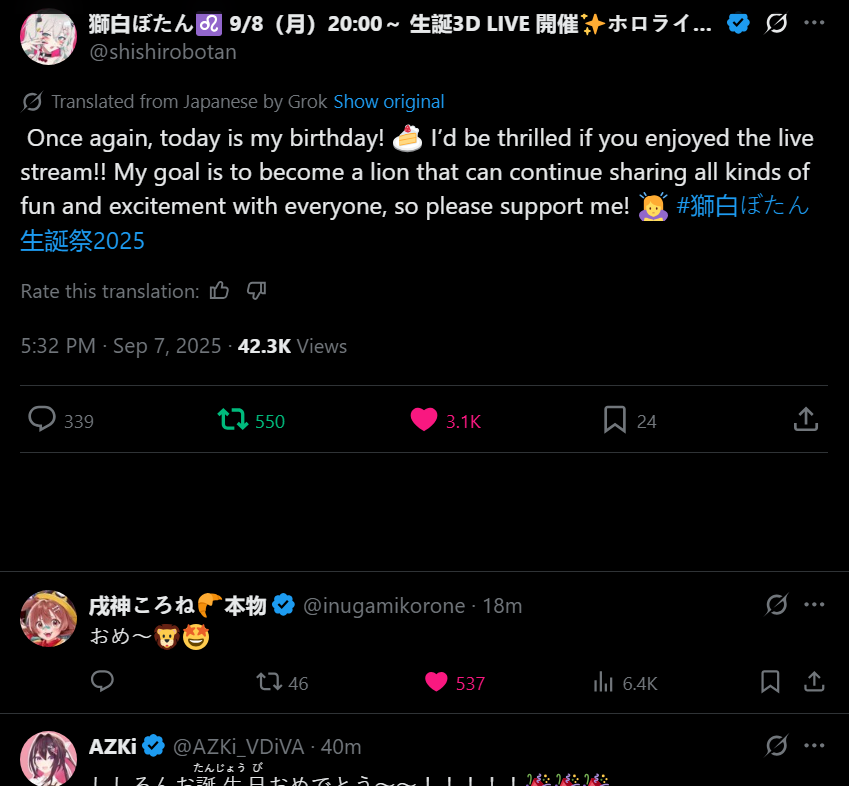Reply to Shishiro Botan's birthday post

42,420
